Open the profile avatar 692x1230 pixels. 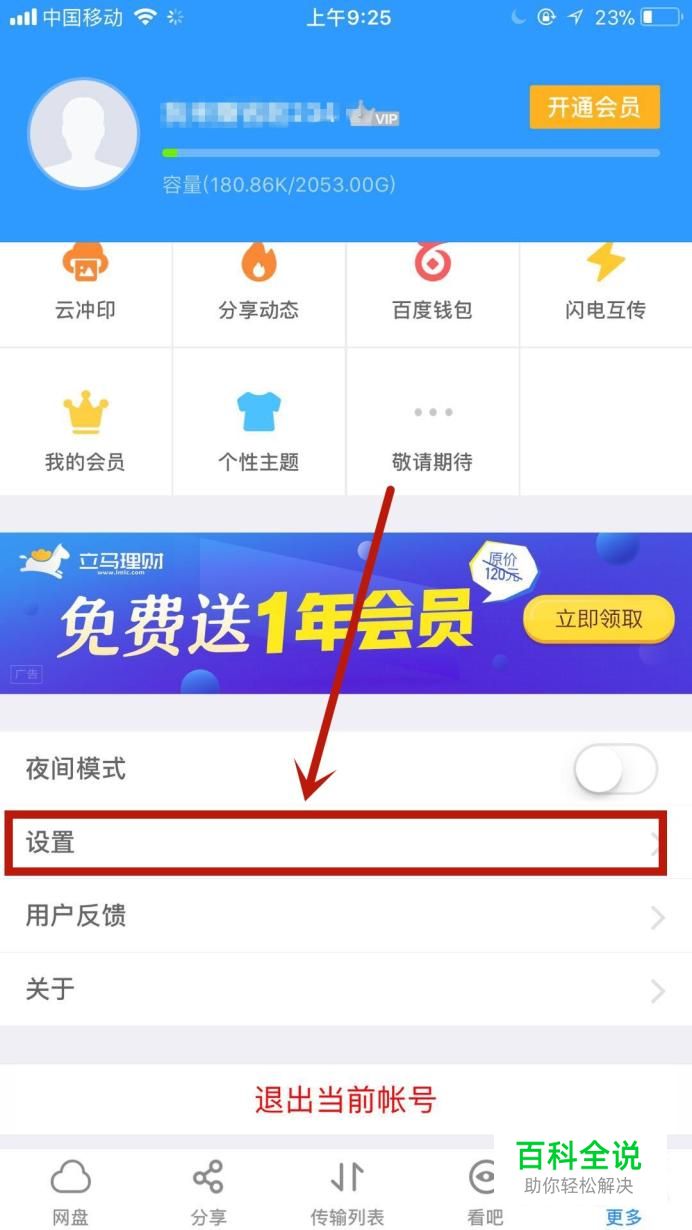83,134
